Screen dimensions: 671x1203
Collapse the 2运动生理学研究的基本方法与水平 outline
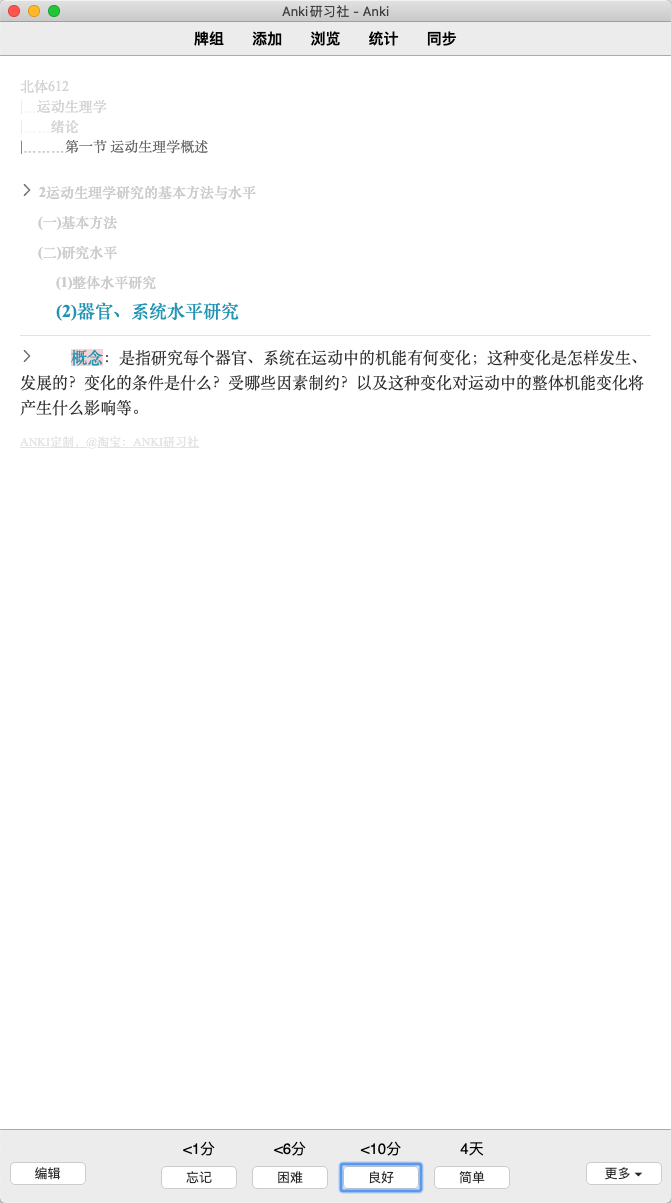click(27, 191)
